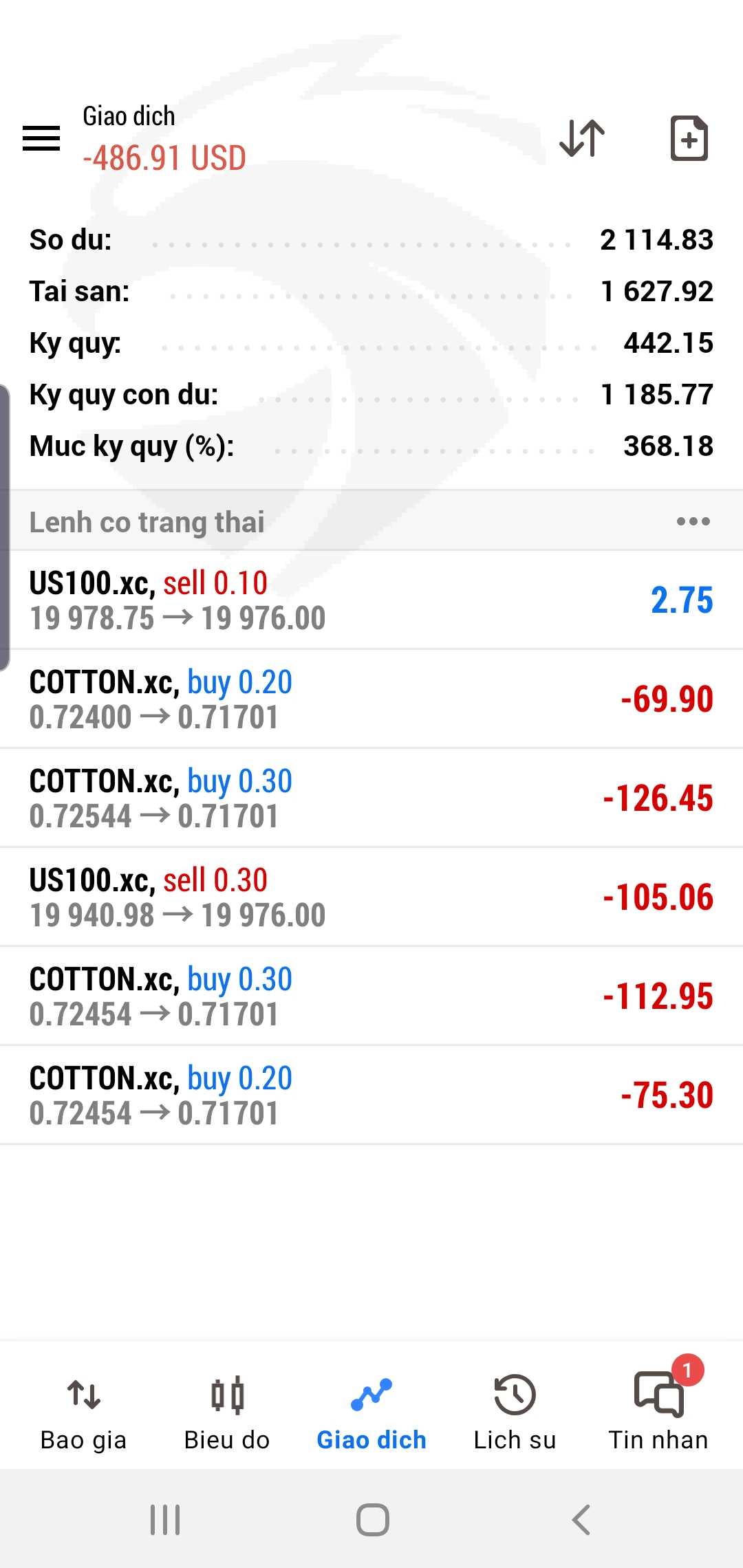Image resolution: width=743 pixels, height=1568 pixels.
Task: Open COTTON.xc buy 0.20 at 0.72400
Action: [x=371, y=699]
